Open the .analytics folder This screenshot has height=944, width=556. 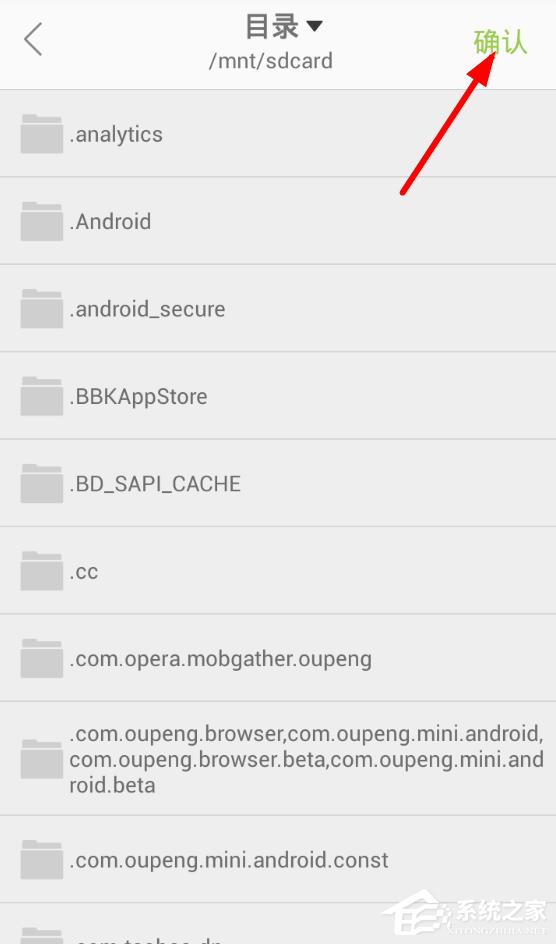(278, 134)
